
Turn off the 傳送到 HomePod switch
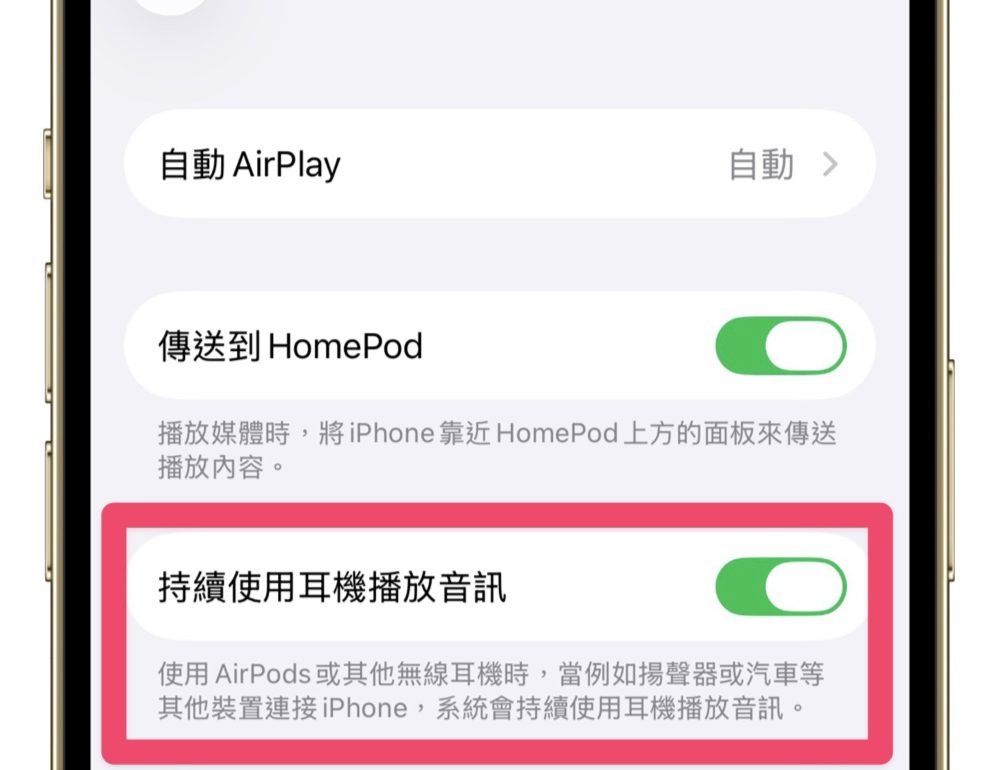[x=780, y=346]
